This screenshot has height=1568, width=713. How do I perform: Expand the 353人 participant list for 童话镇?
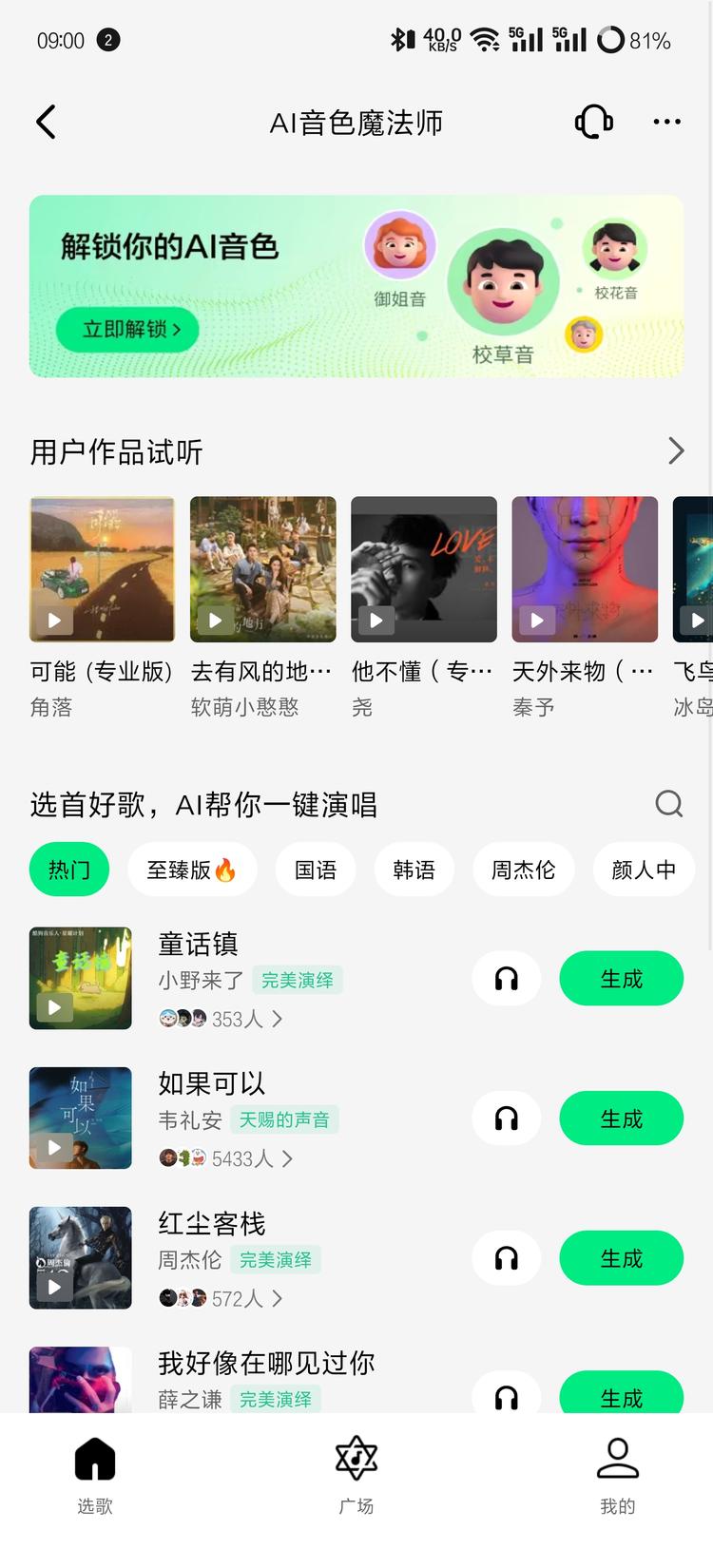pyautogui.click(x=221, y=1018)
